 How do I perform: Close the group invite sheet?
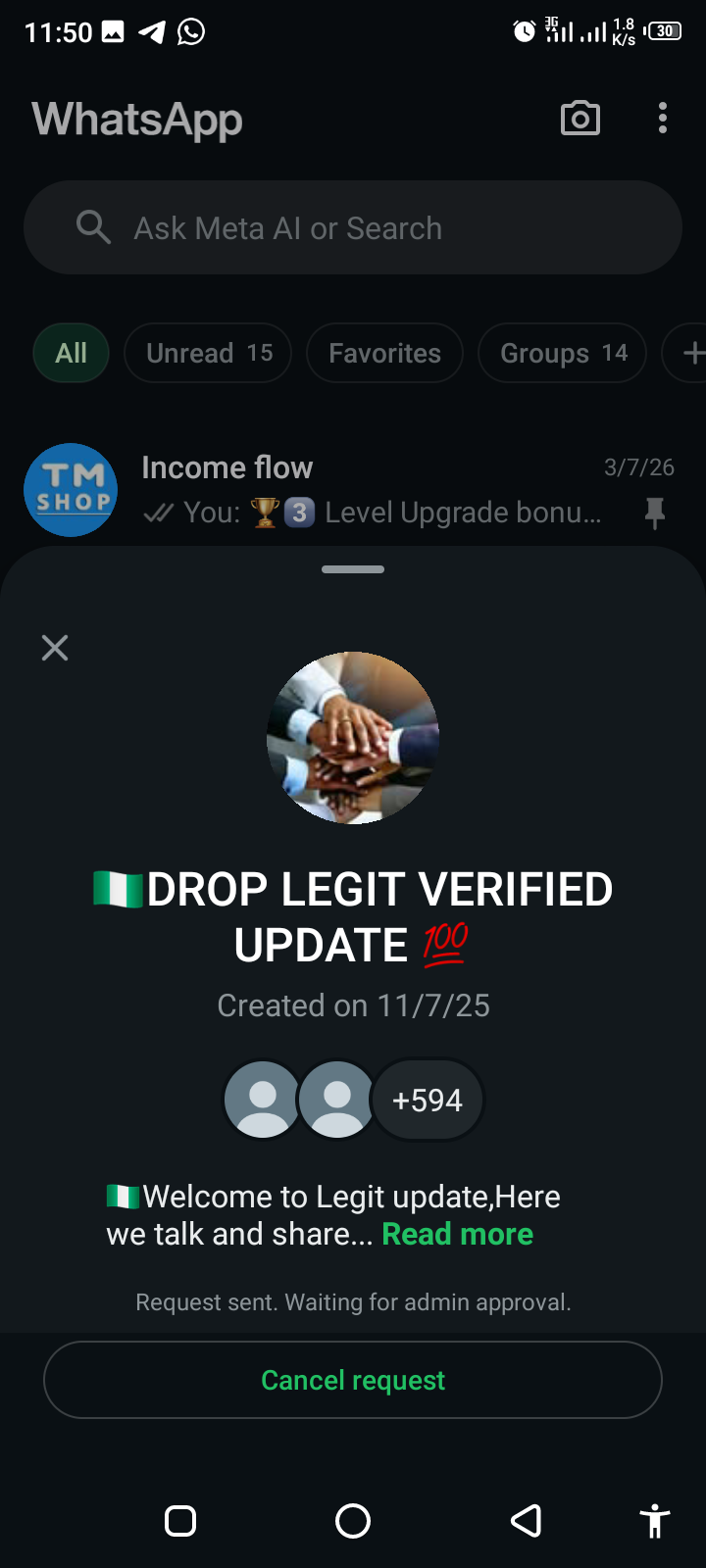pos(55,648)
